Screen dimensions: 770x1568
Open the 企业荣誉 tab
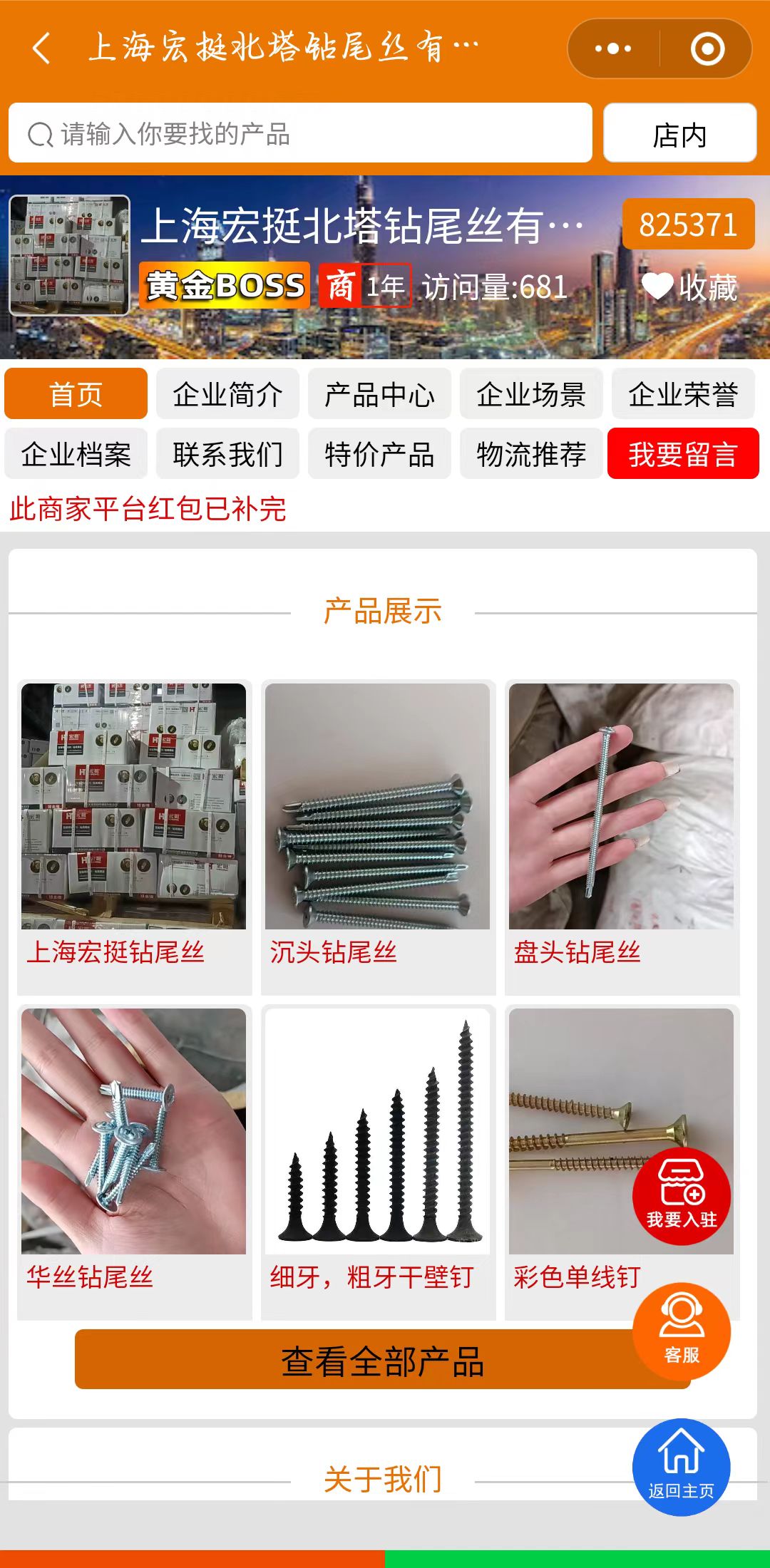click(683, 393)
